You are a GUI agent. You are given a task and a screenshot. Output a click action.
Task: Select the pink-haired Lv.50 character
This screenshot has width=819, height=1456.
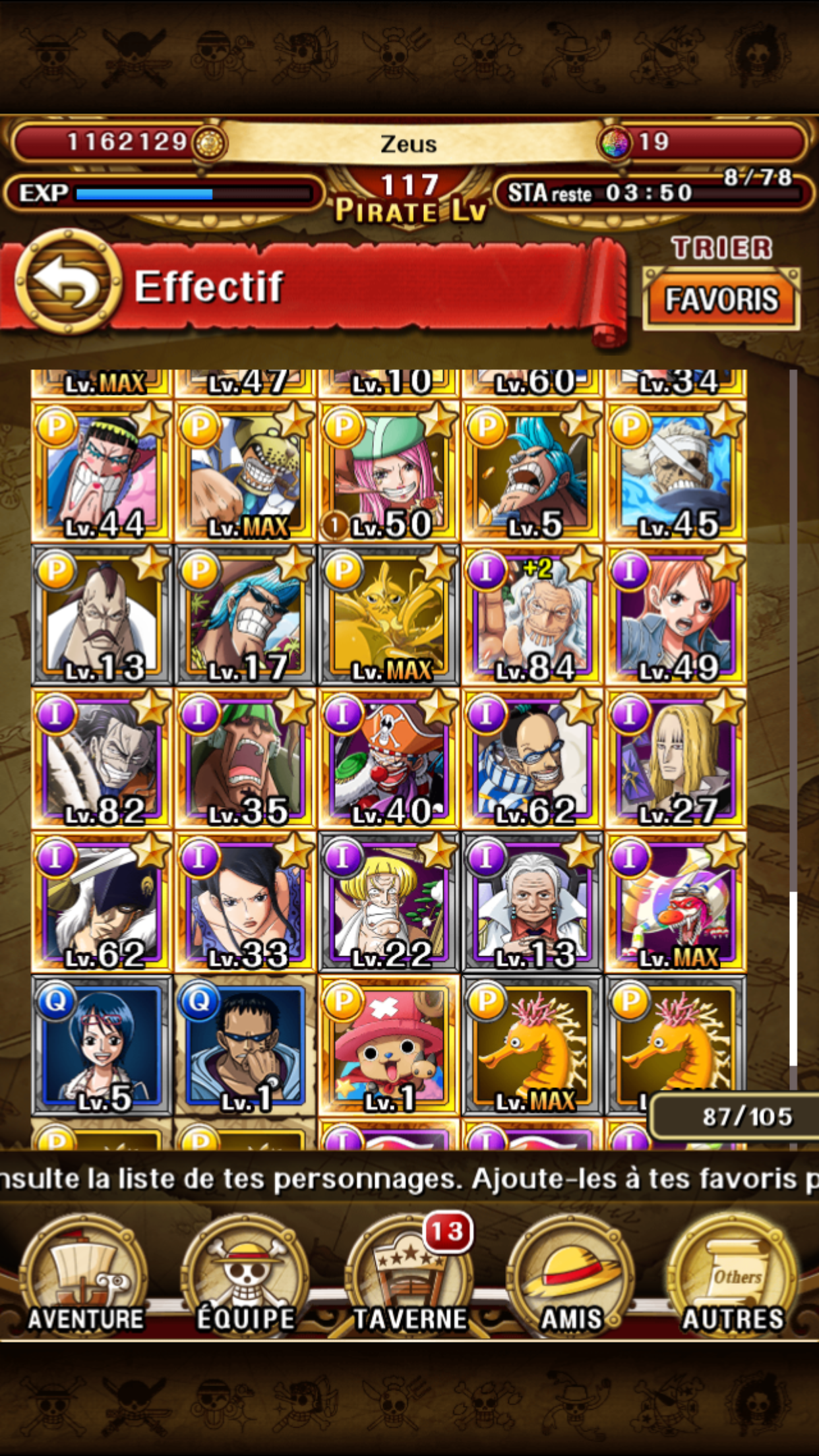[389, 472]
